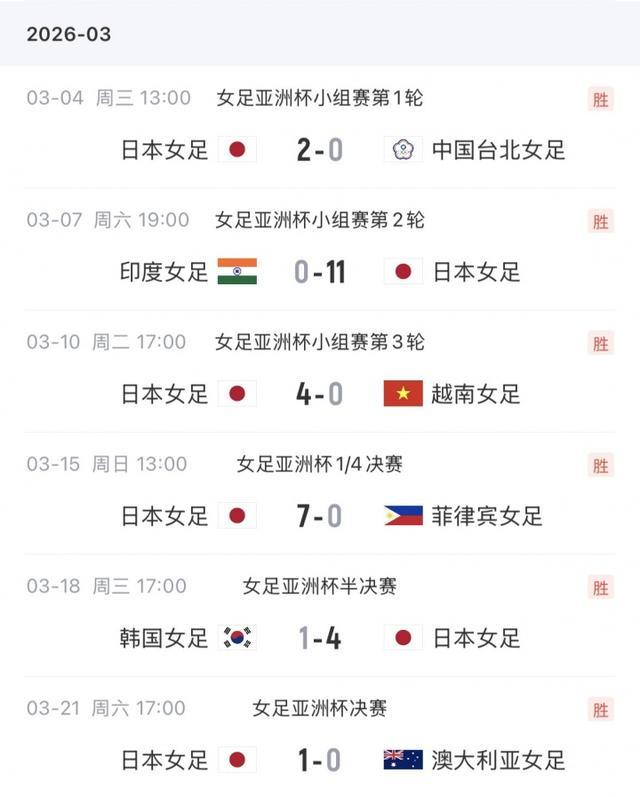This screenshot has width=640, height=797.
Task: Open the 03-04 match against 中国台北女足
Action: point(320,150)
